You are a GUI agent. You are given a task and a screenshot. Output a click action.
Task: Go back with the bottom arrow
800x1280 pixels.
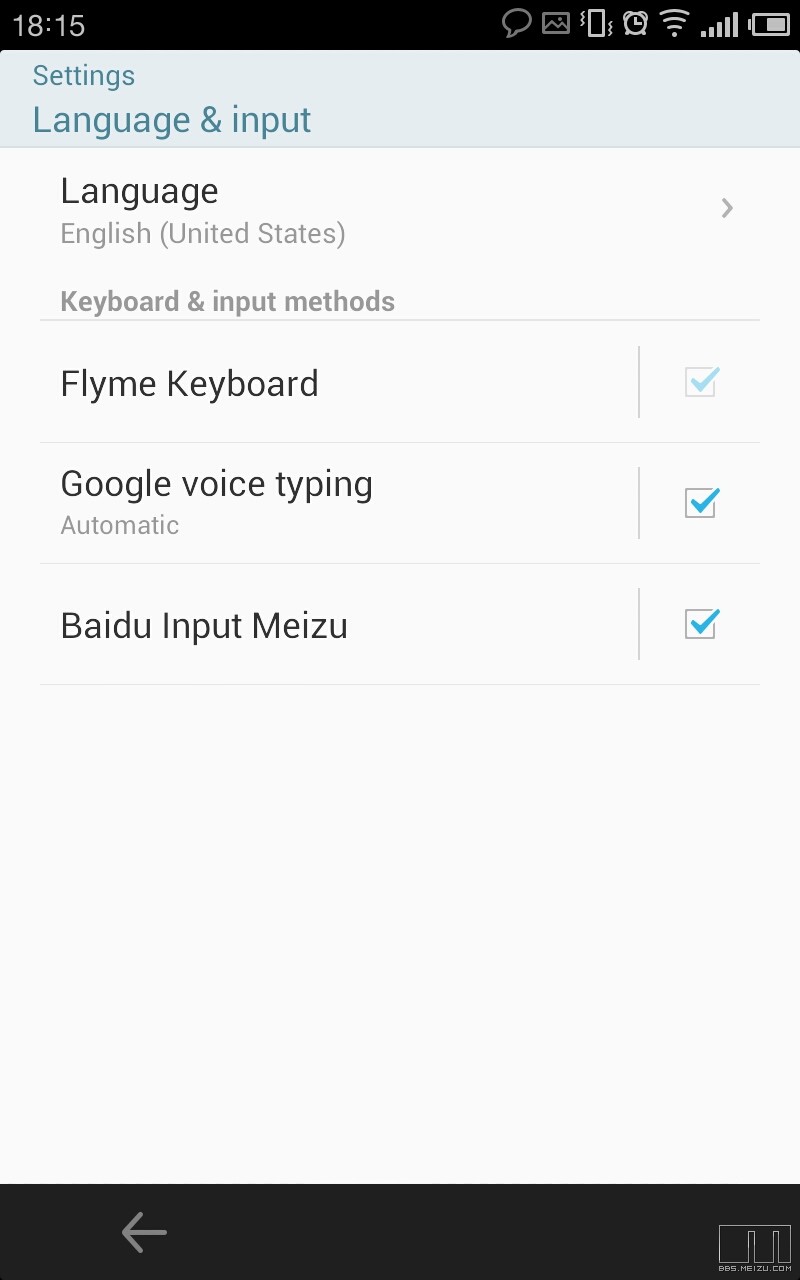point(144,1232)
